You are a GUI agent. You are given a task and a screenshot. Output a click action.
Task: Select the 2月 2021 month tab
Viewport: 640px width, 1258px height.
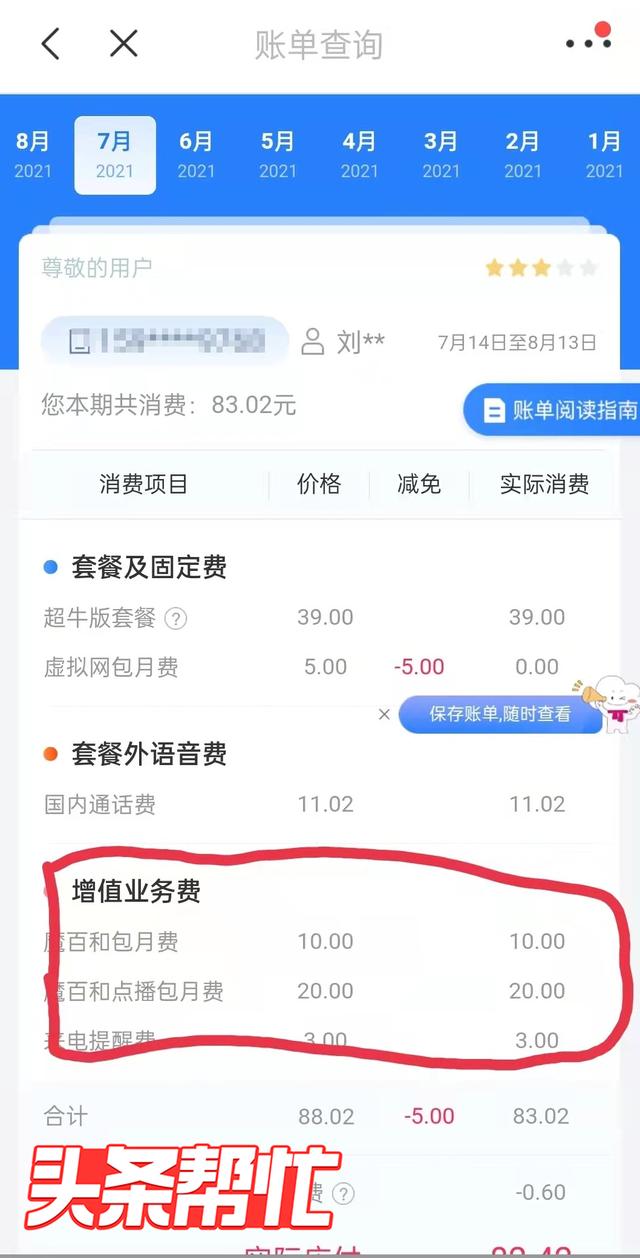click(x=522, y=155)
